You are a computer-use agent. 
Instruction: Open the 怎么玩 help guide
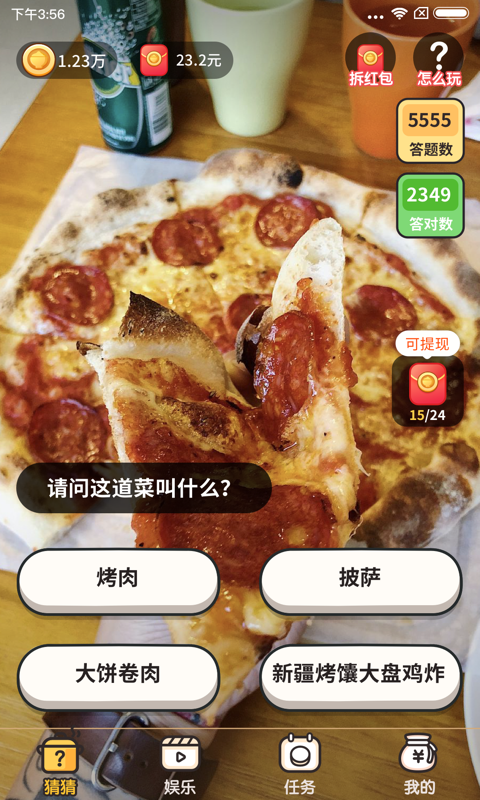pyautogui.click(x=439, y=61)
